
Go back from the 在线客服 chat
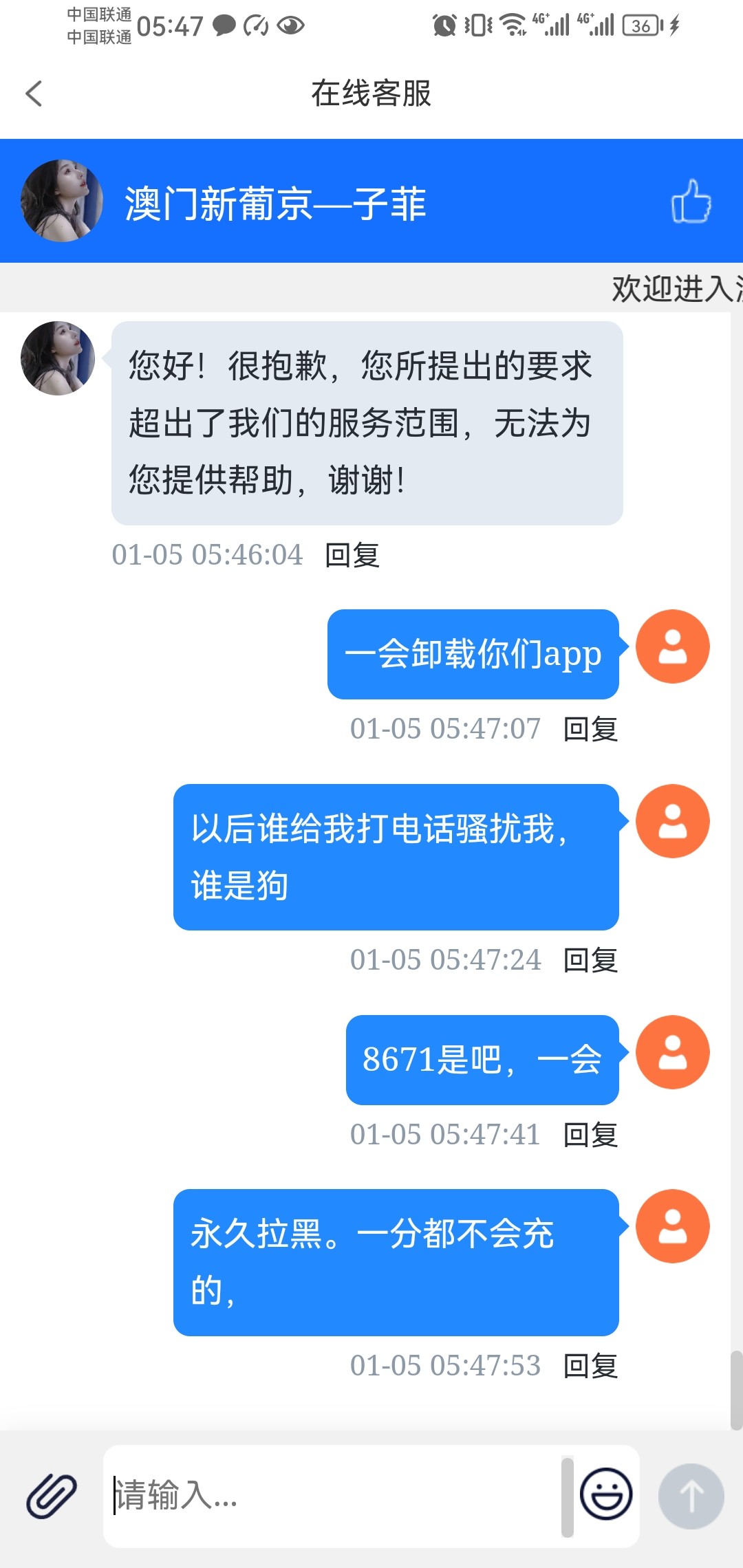(x=34, y=94)
